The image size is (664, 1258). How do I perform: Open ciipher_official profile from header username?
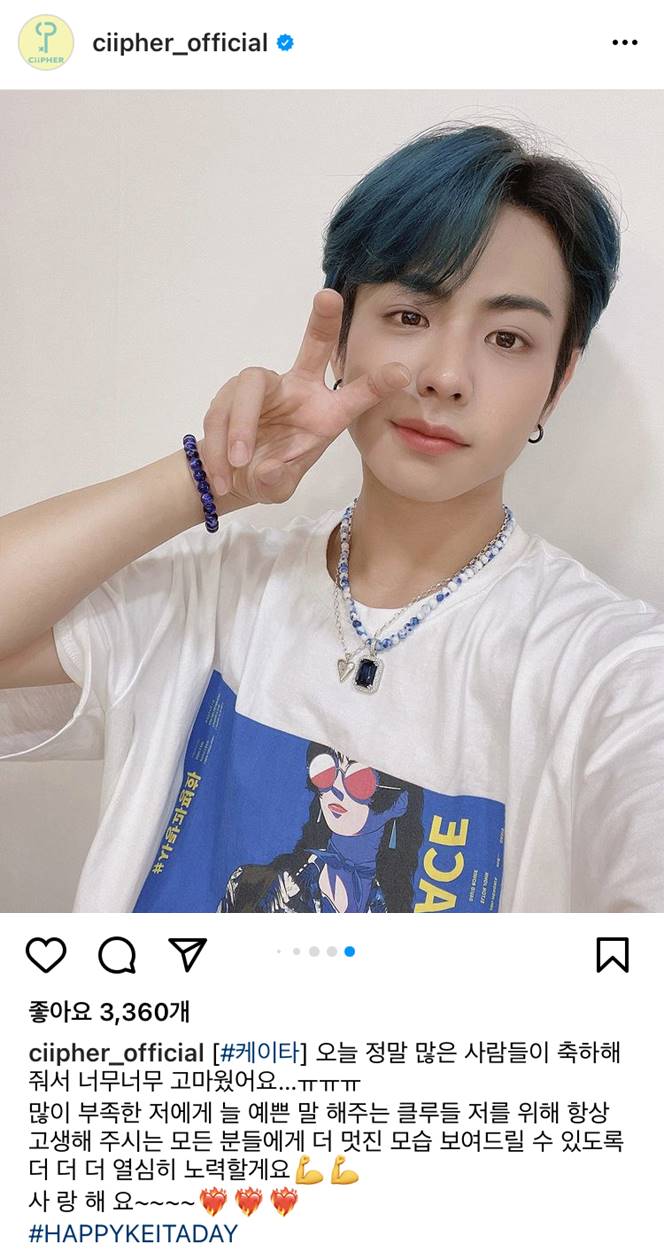click(180, 43)
